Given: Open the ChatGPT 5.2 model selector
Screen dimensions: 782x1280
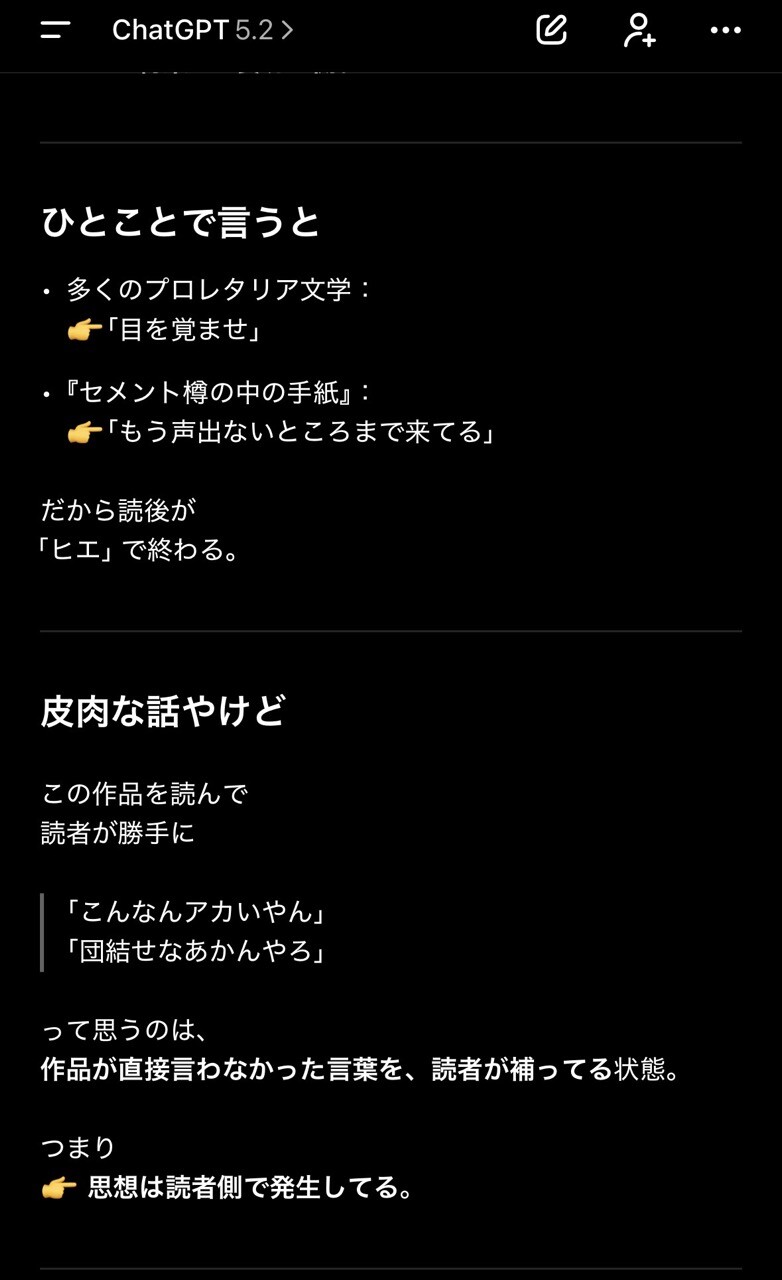Looking at the screenshot, I should (203, 30).
